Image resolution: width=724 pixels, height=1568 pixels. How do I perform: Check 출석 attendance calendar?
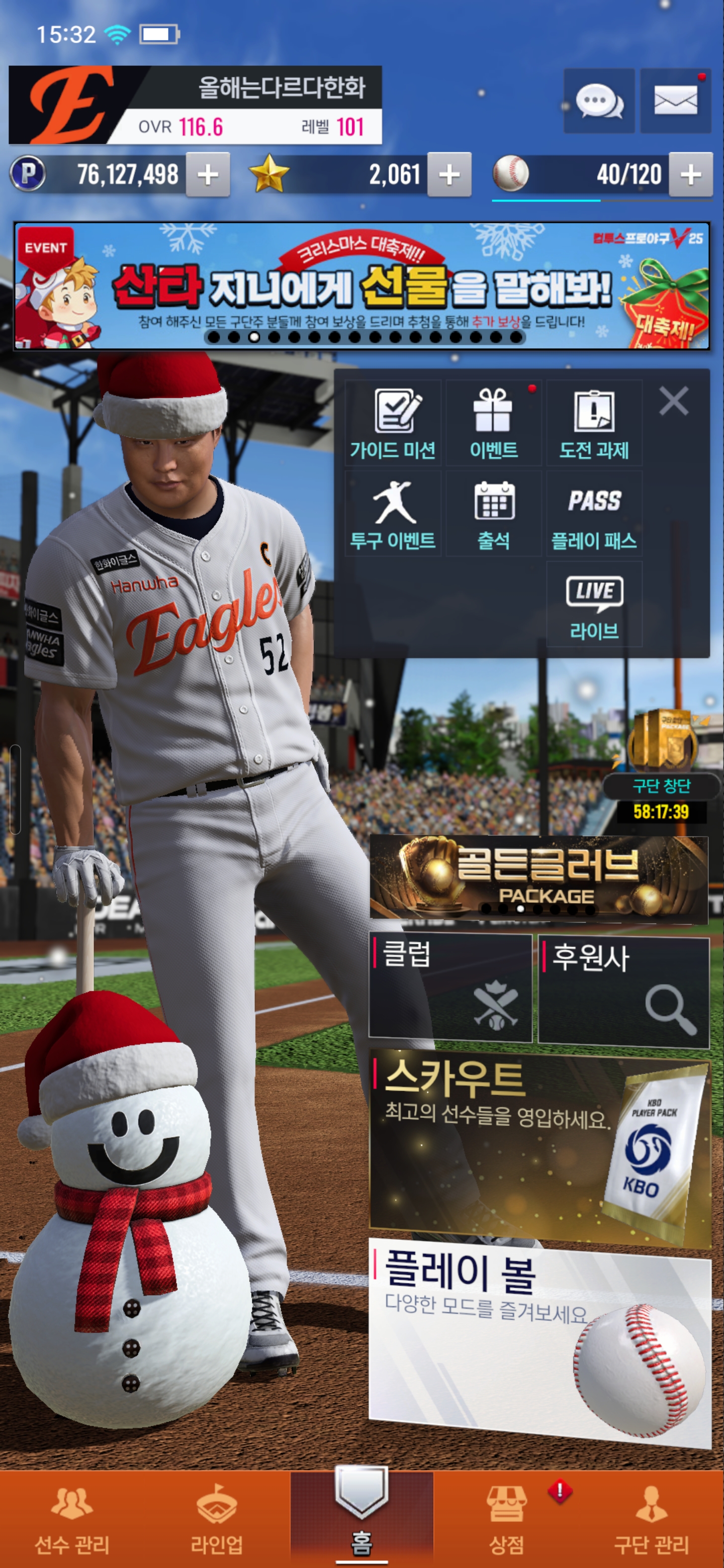493,514
